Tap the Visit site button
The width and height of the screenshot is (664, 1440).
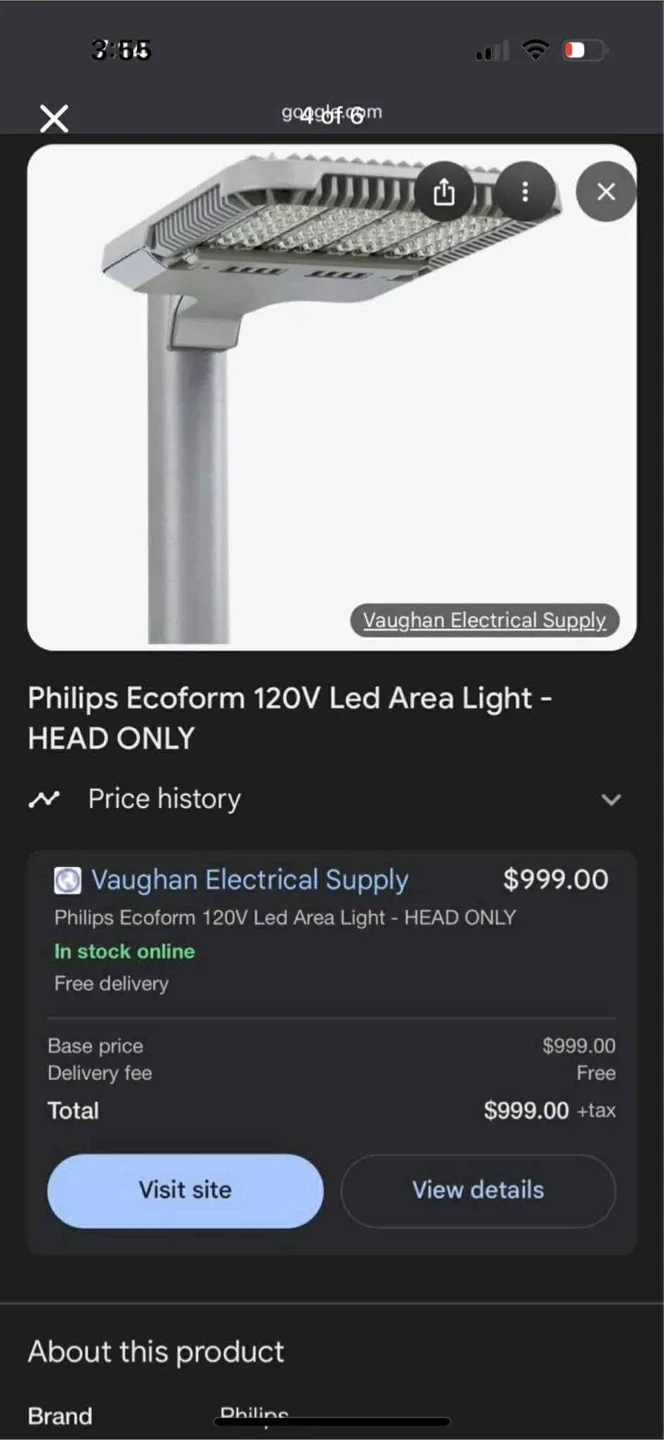coord(185,1190)
